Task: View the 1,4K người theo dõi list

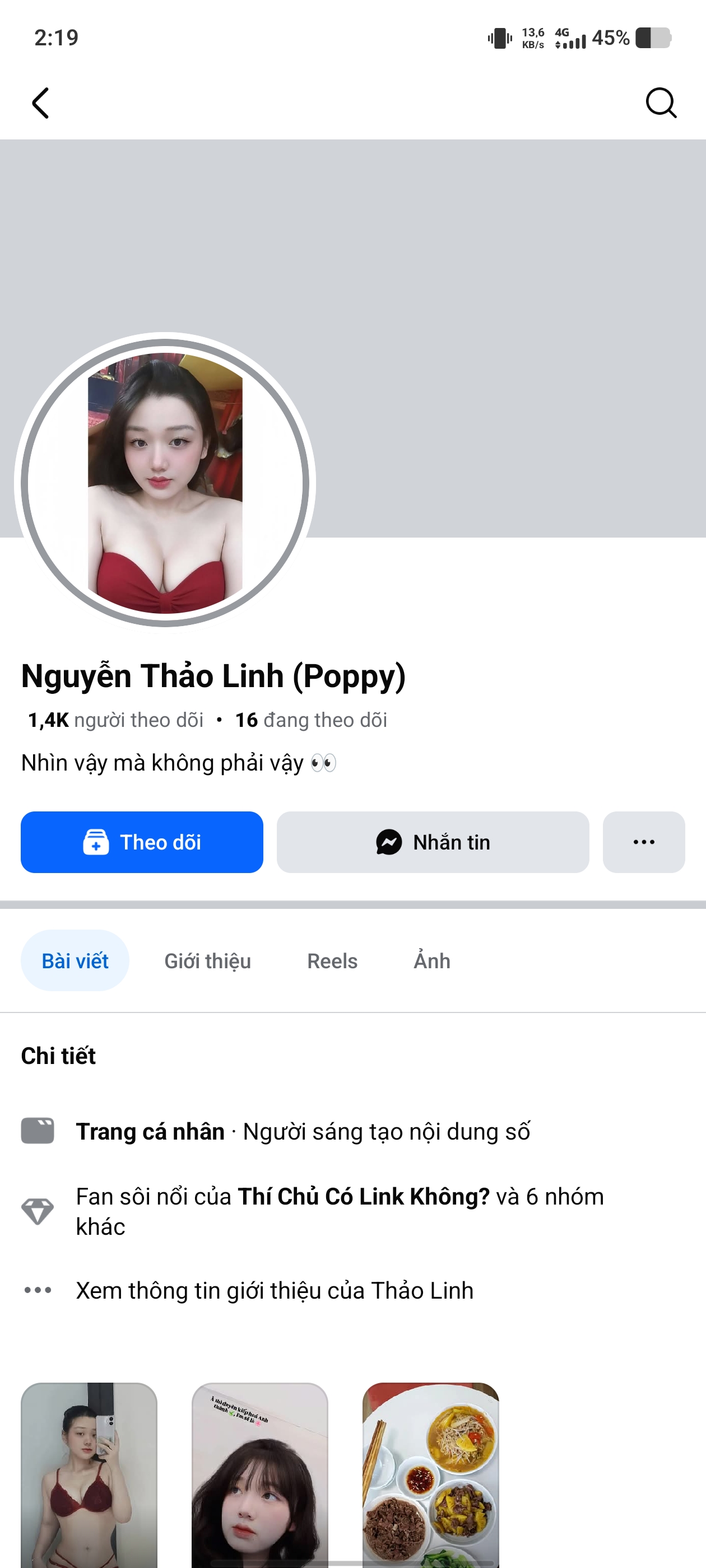Action: (x=116, y=720)
